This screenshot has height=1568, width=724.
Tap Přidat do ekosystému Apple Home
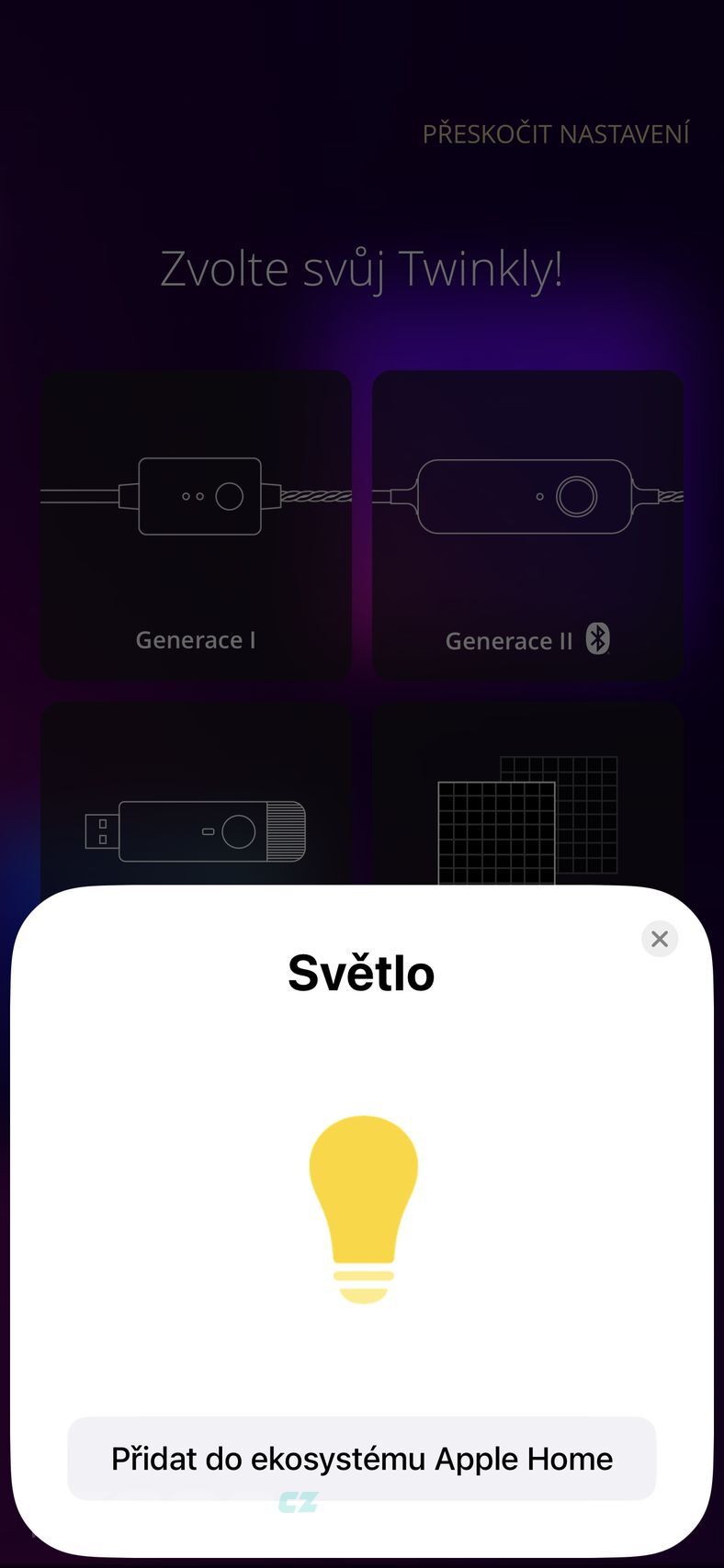pyautogui.click(x=362, y=1459)
